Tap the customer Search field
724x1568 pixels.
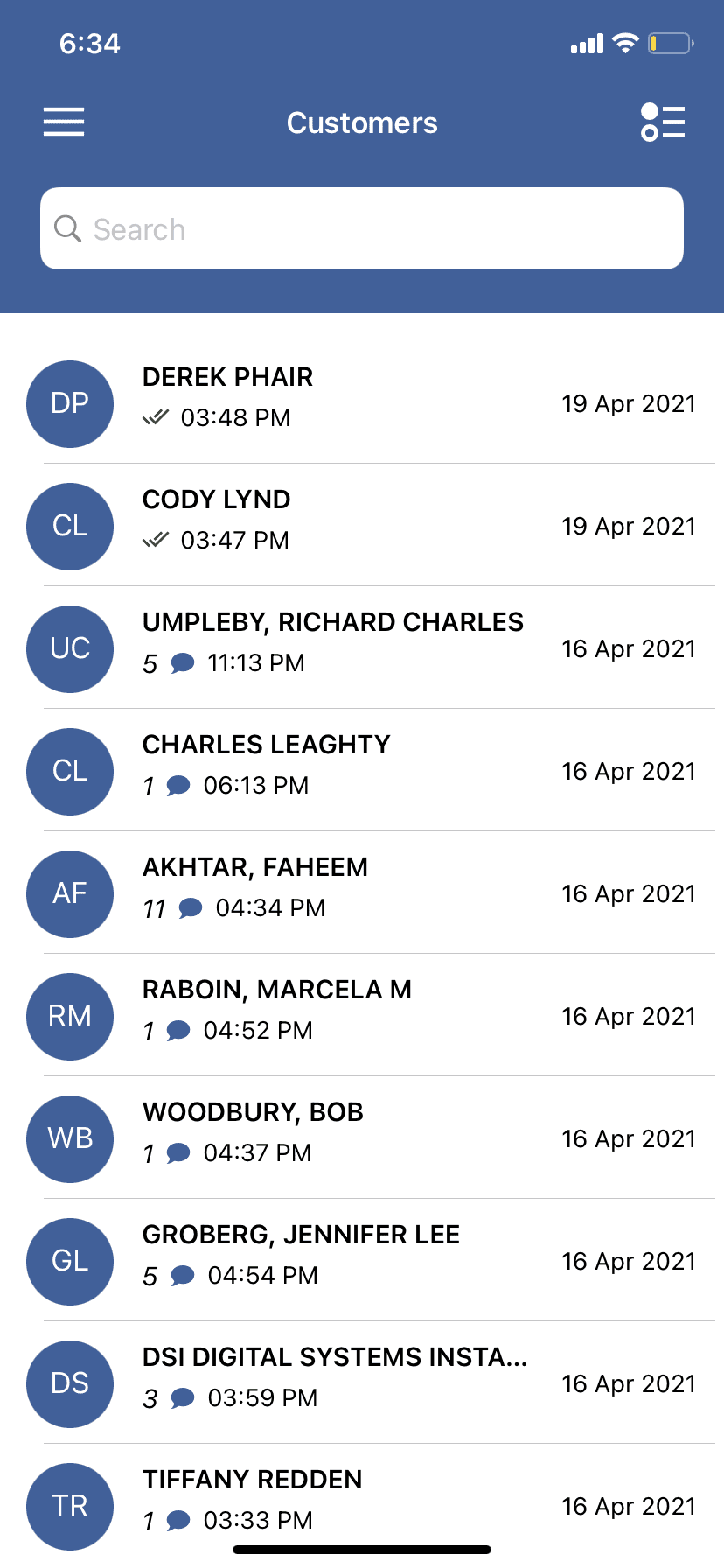pyautogui.click(x=362, y=228)
